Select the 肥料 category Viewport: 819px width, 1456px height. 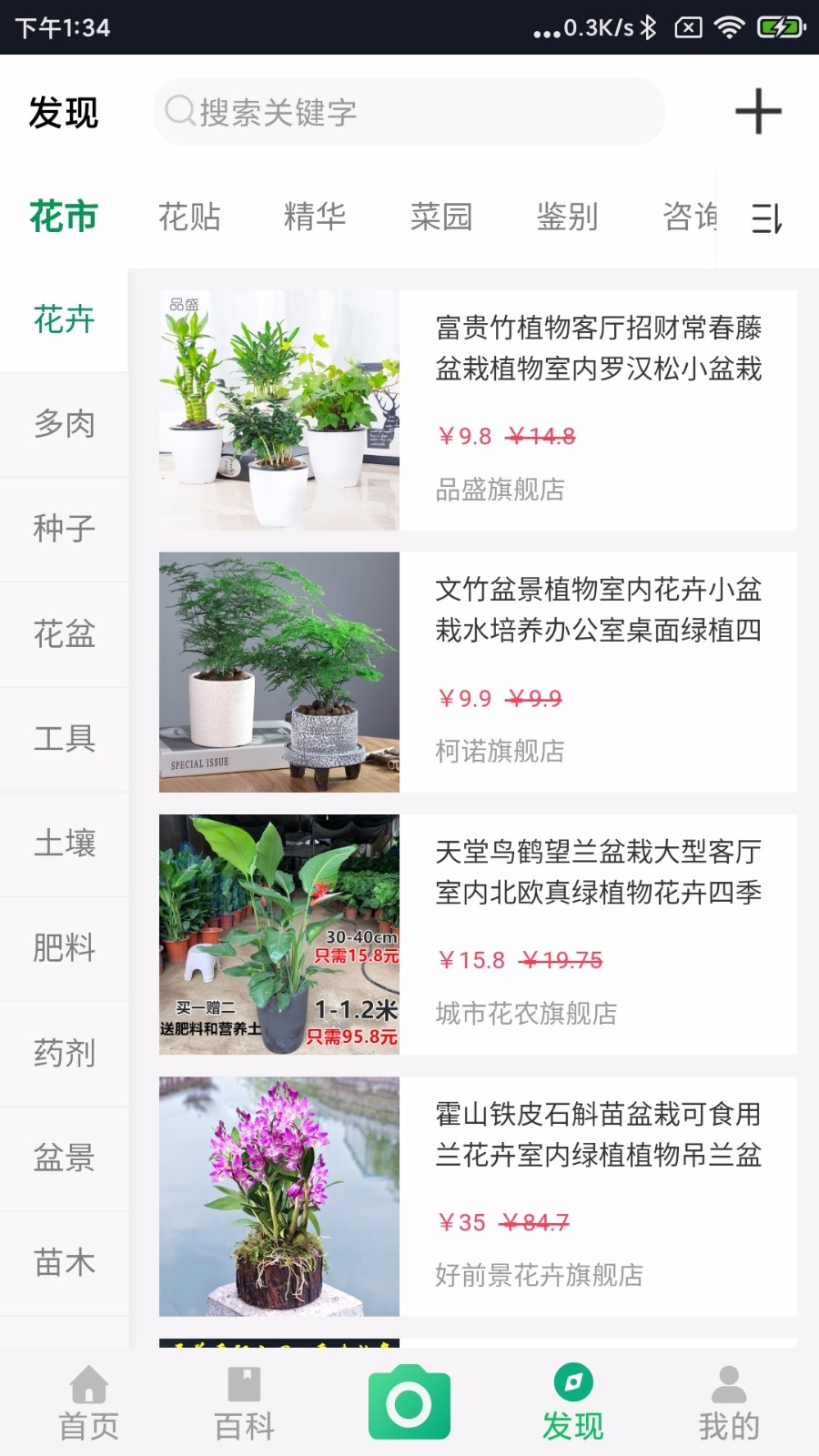click(64, 948)
